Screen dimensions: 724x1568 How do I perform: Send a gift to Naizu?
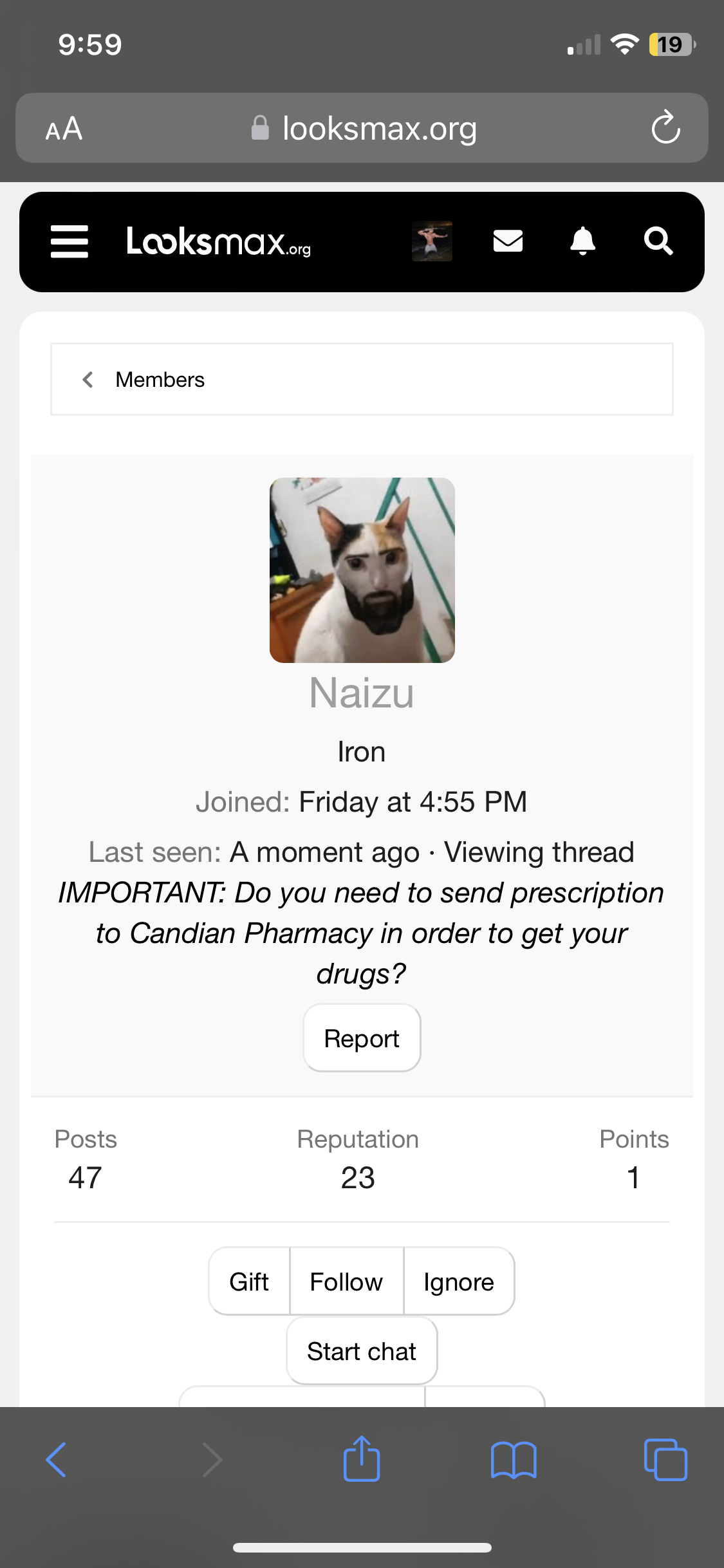point(249,1282)
